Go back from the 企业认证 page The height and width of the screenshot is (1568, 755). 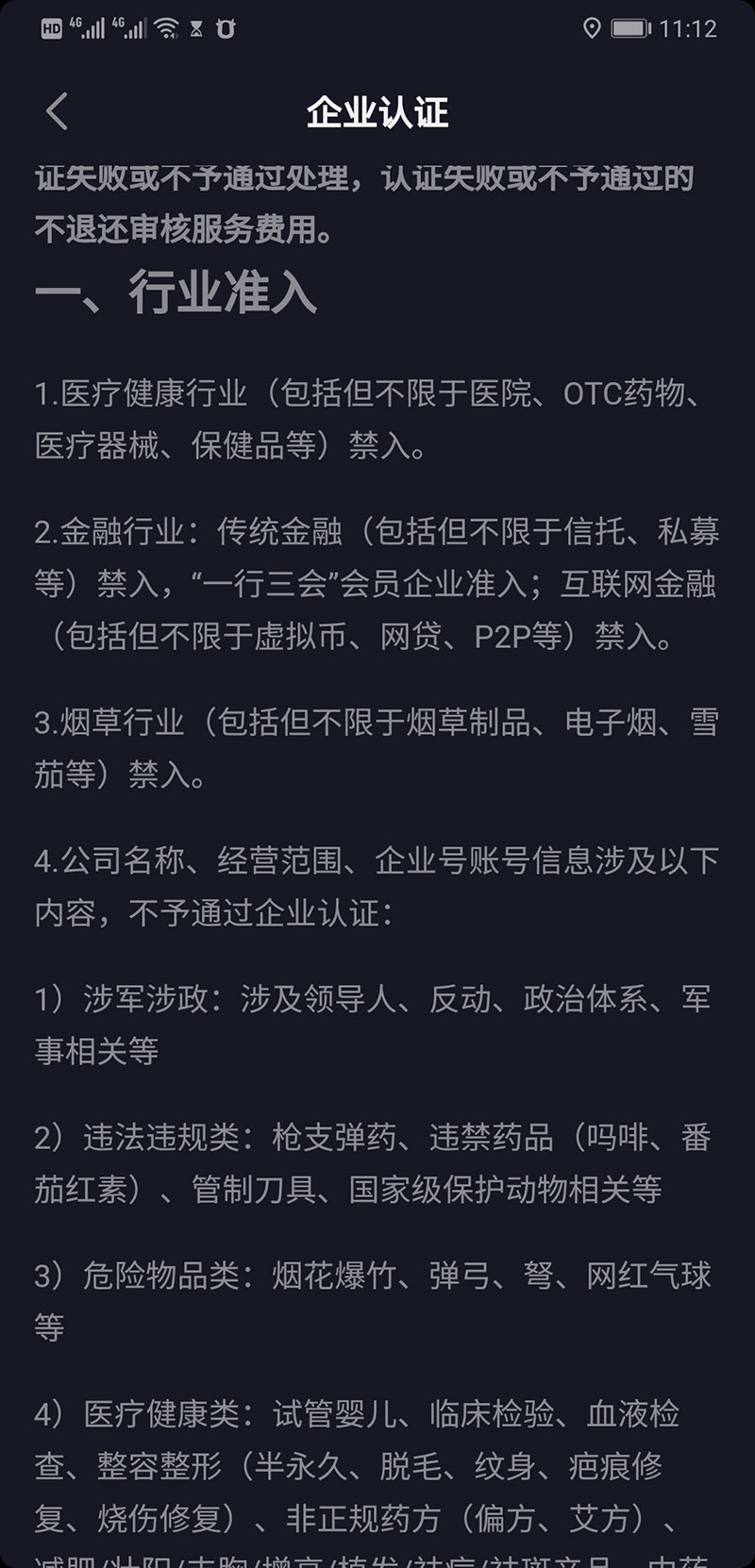click(57, 111)
